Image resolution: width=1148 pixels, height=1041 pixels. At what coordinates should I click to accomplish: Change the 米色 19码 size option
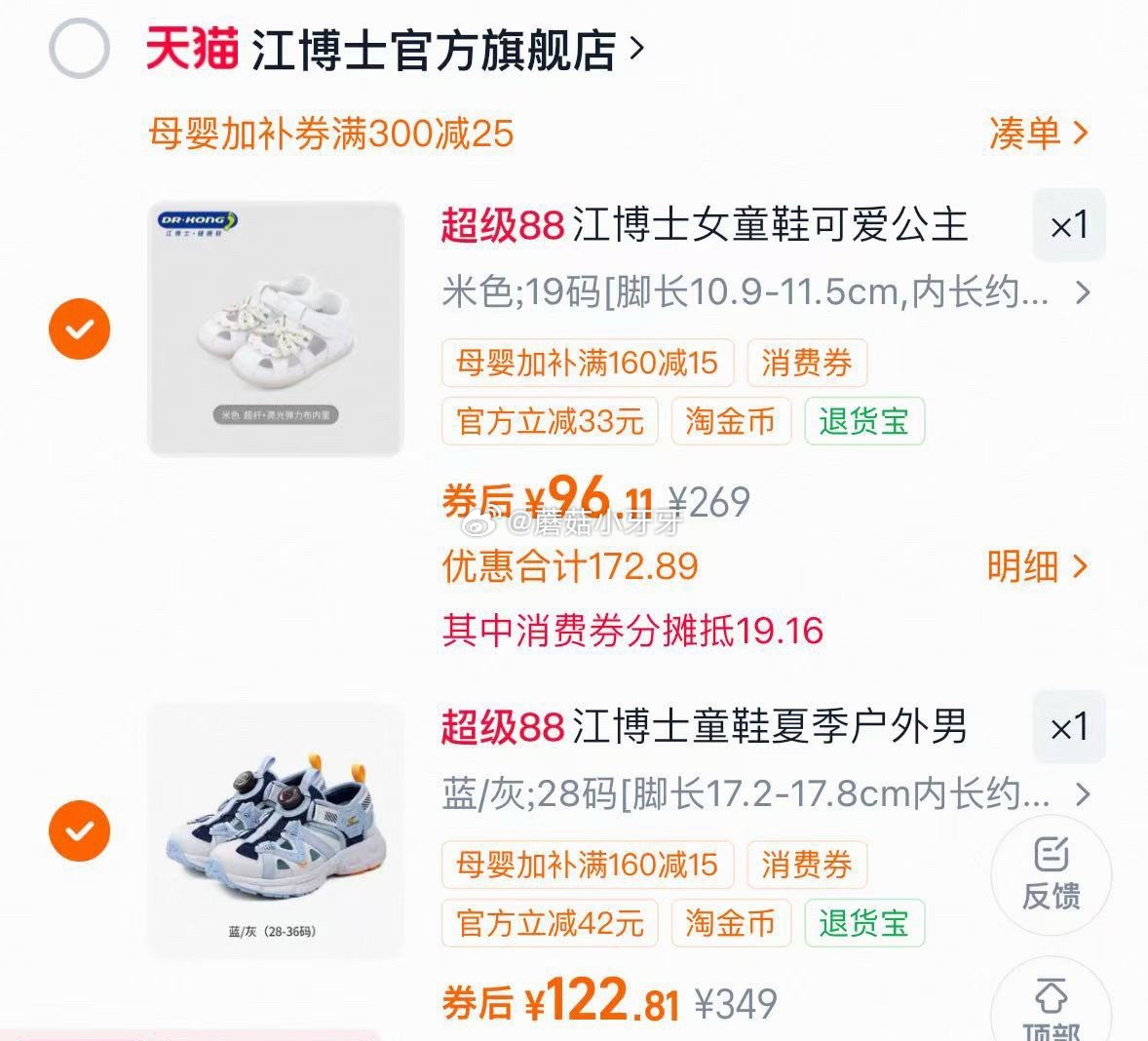pyautogui.click(x=765, y=292)
